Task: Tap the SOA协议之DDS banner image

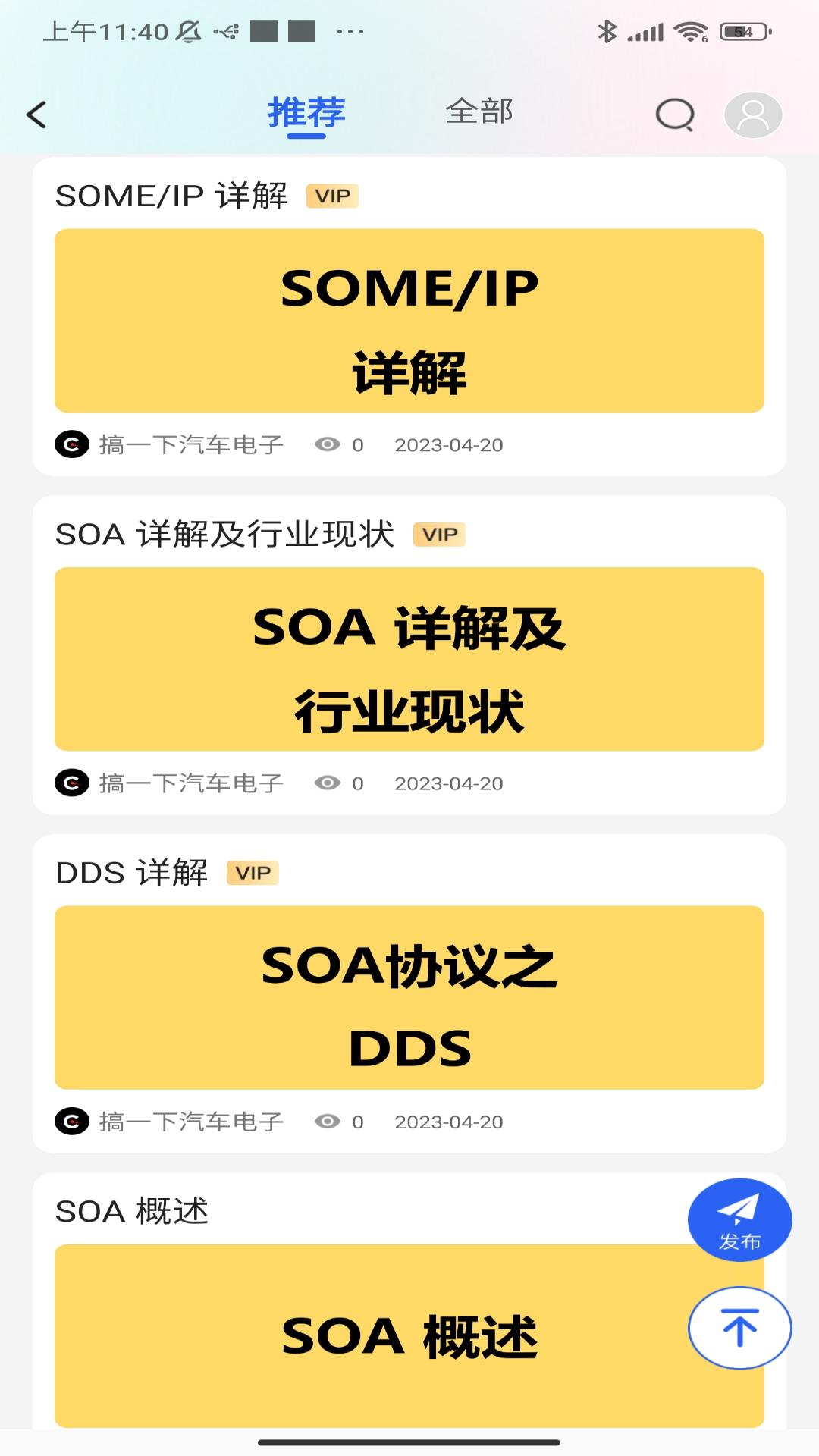Action: (x=409, y=1001)
